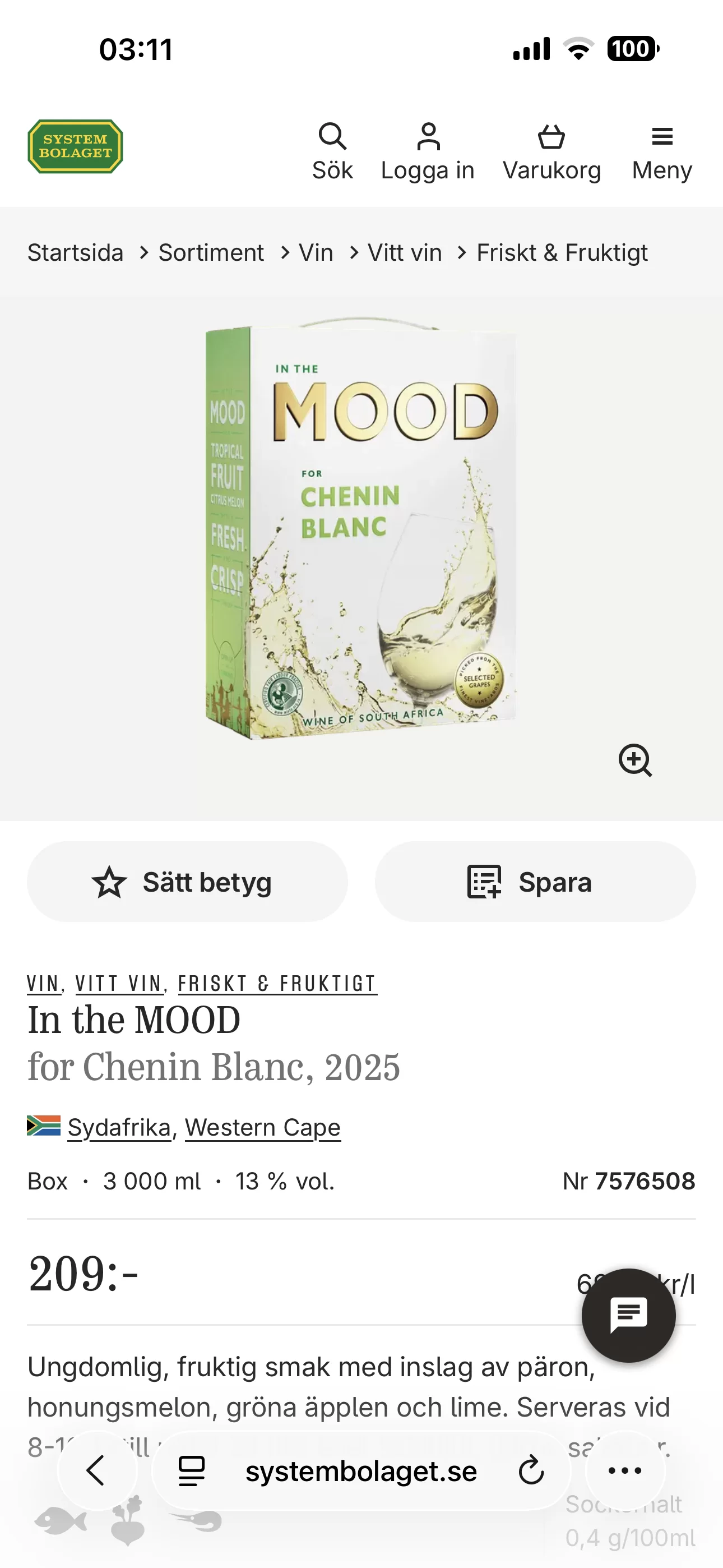
Task: Go to Vin in the breadcrumb
Action: point(316,252)
